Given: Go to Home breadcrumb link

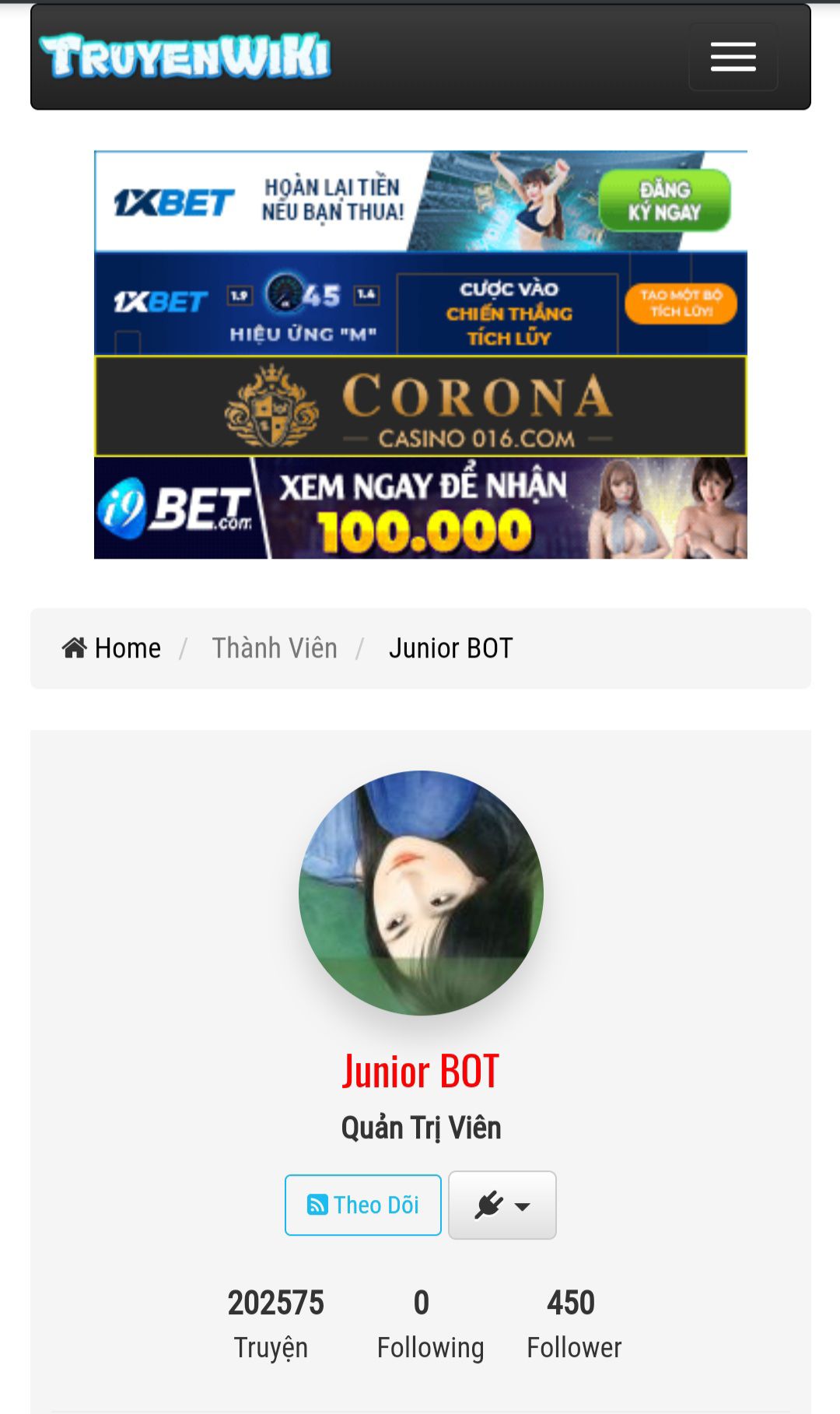Looking at the screenshot, I should [x=112, y=647].
